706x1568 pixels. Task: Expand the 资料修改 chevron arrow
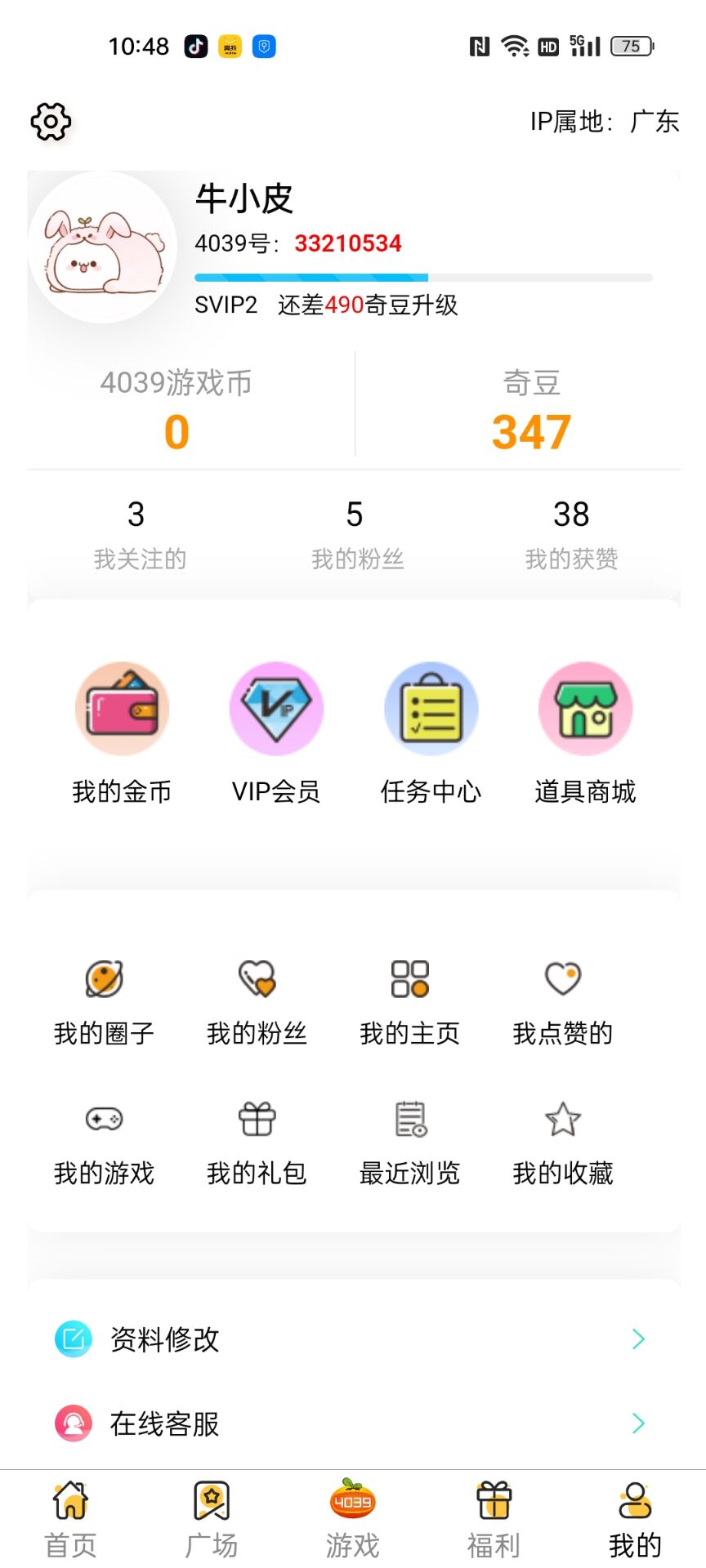click(640, 1338)
